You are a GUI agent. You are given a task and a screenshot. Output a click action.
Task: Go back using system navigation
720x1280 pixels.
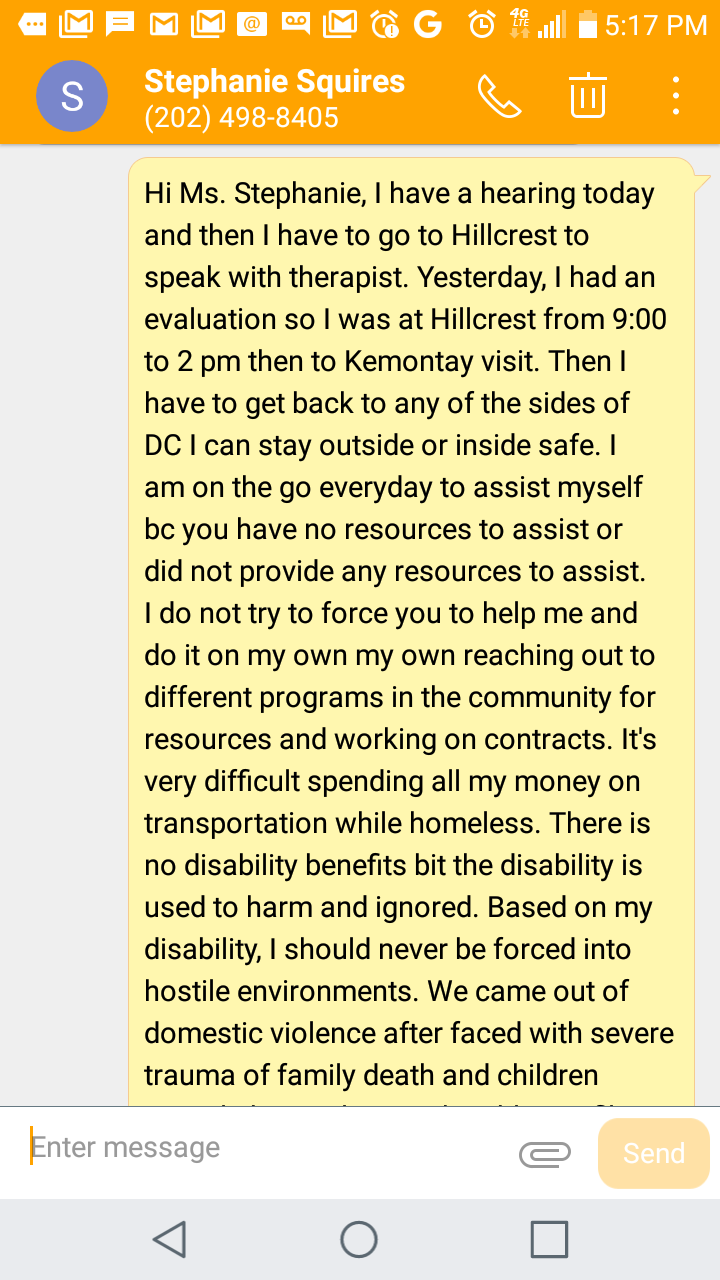tap(169, 1239)
